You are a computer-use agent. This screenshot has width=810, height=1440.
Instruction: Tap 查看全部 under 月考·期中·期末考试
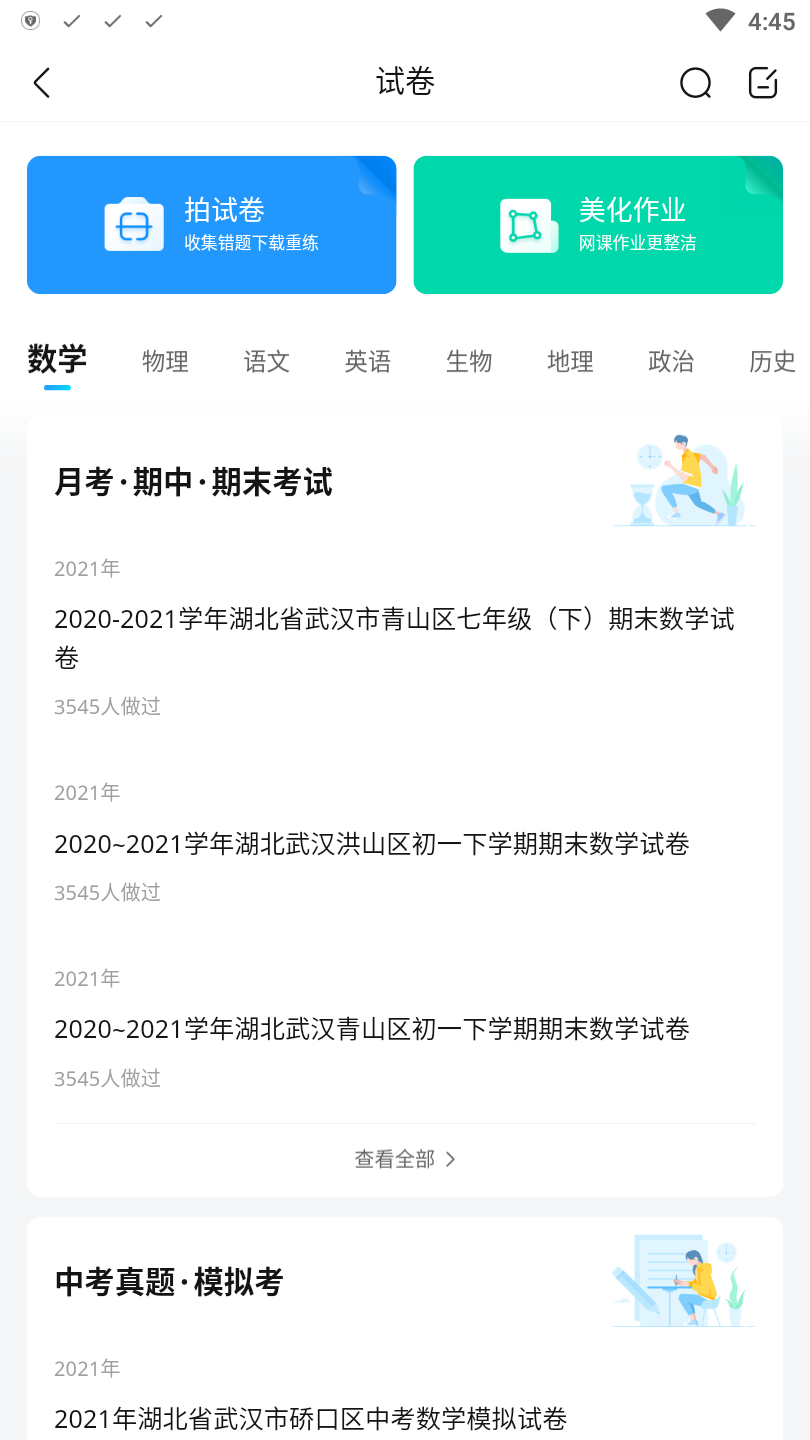[405, 1159]
